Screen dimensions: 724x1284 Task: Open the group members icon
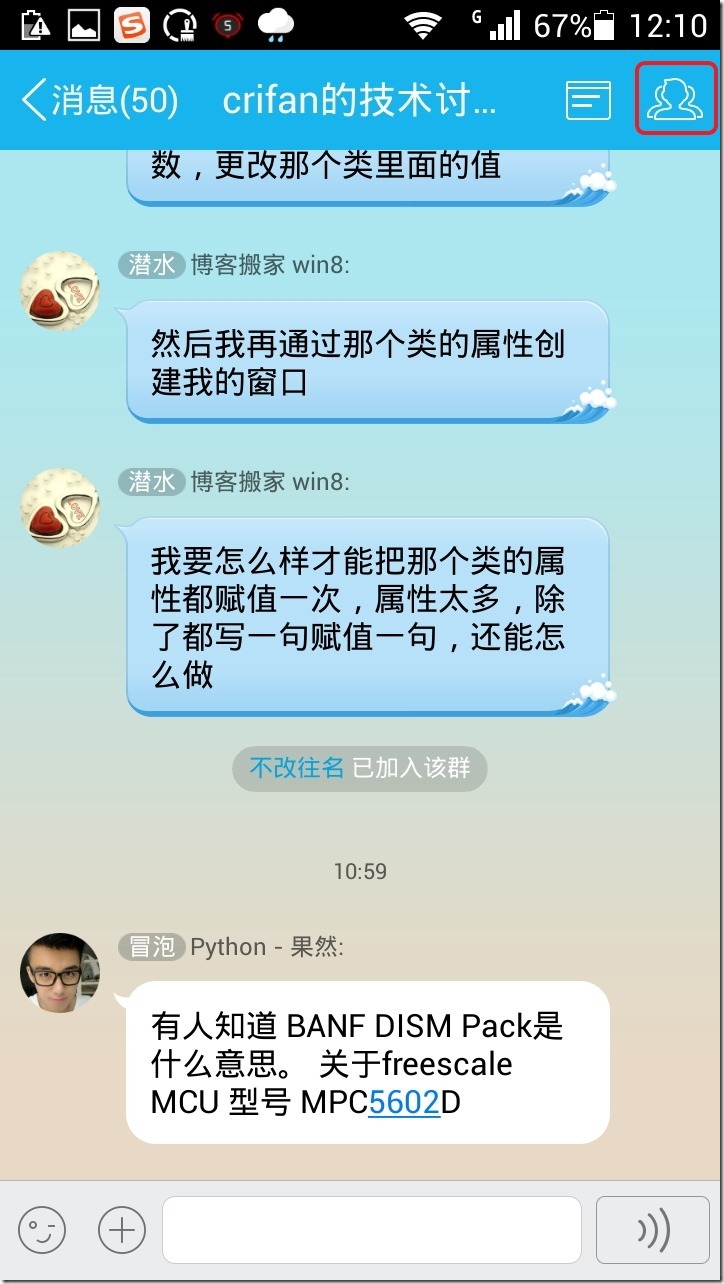676,98
